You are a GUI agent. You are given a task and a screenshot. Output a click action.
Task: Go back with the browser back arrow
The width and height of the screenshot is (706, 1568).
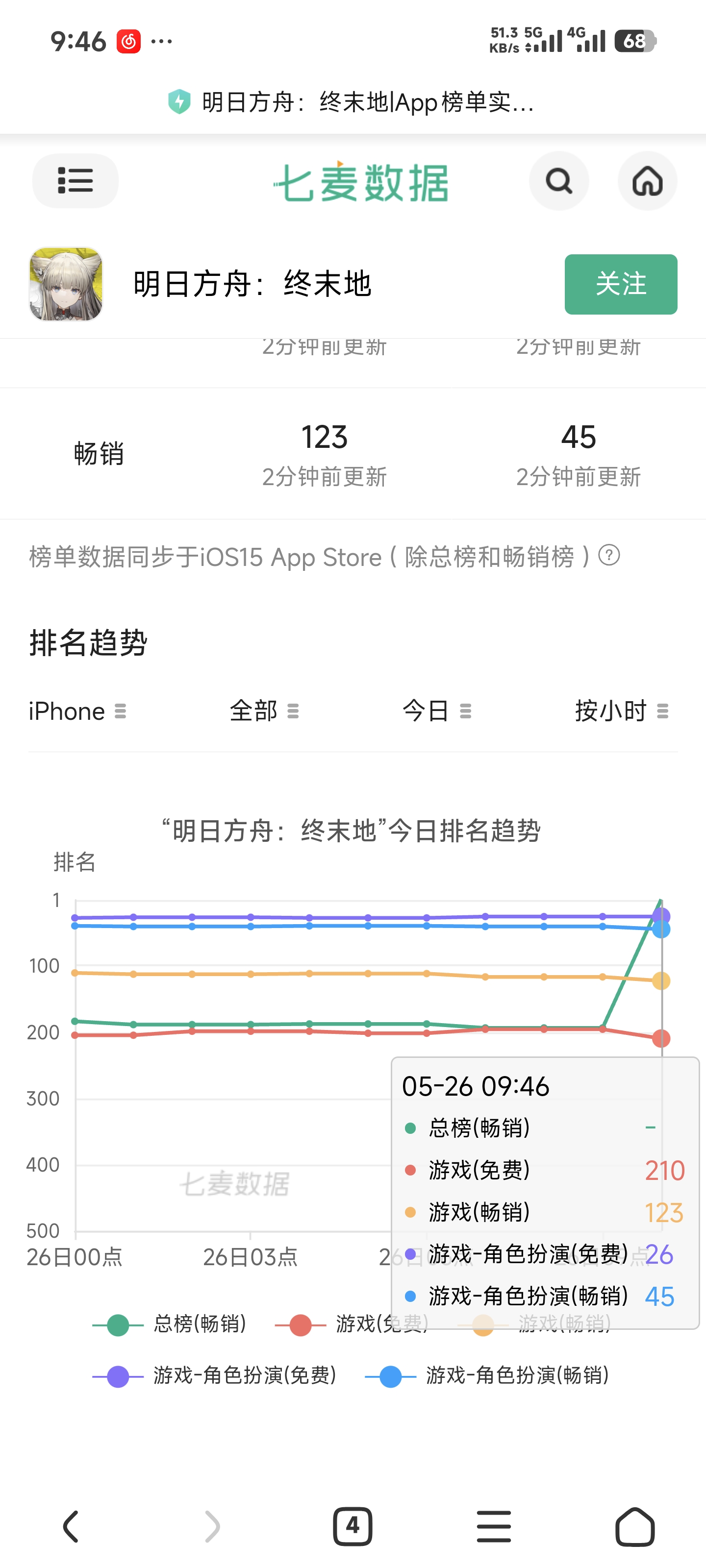click(71, 1527)
